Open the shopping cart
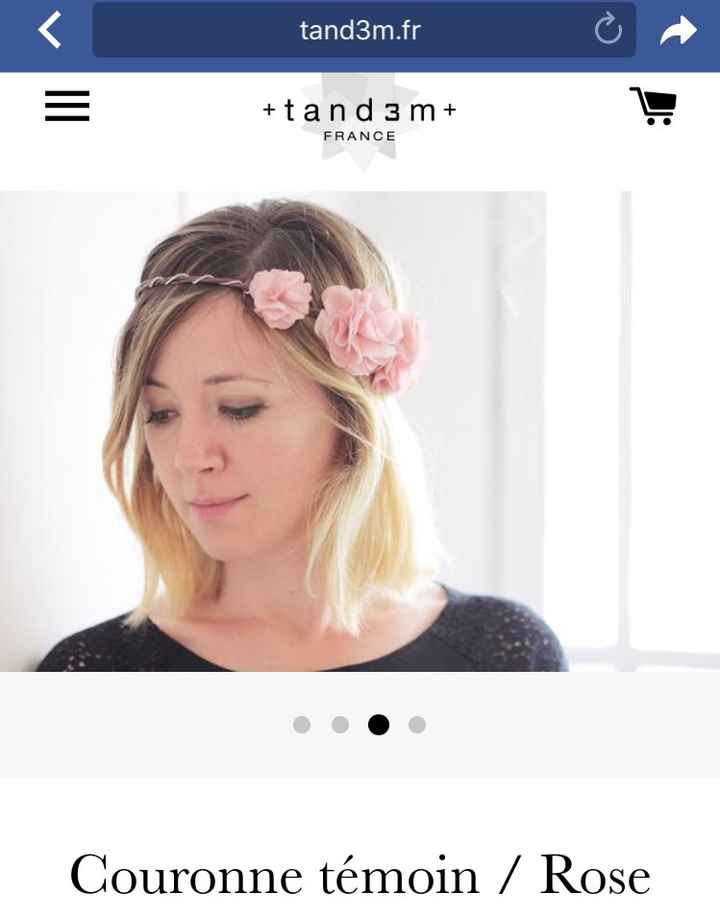Image resolution: width=720 pixels, height=917 pixels. point(653,106)
